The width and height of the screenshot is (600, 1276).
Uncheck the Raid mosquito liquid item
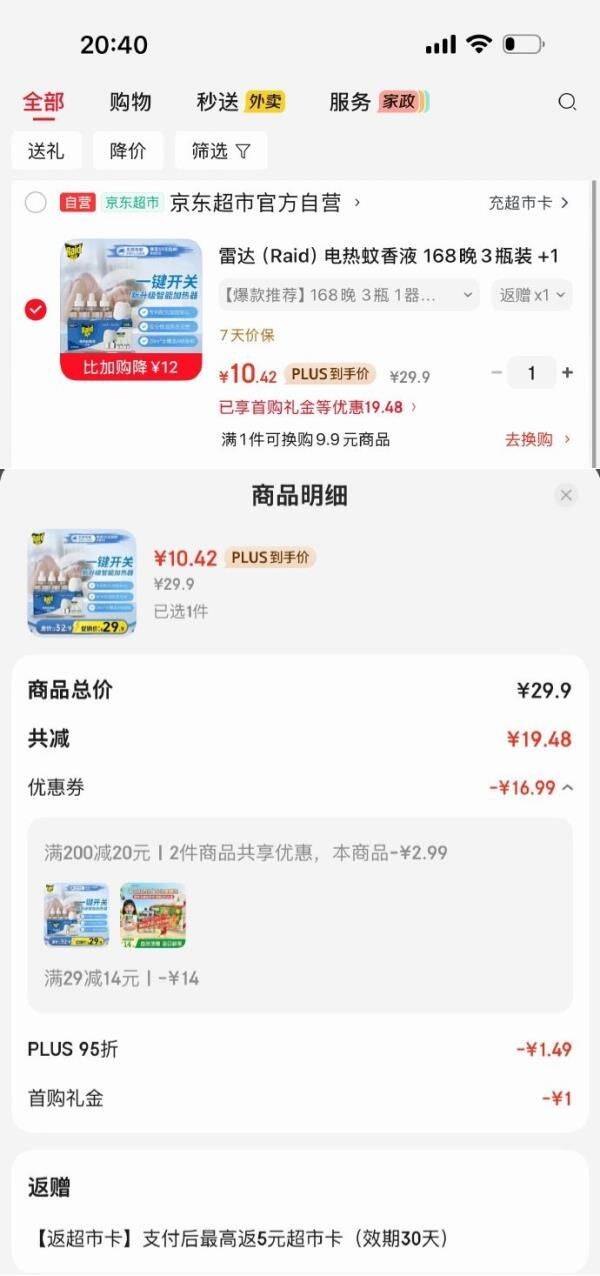click(36, 310)
